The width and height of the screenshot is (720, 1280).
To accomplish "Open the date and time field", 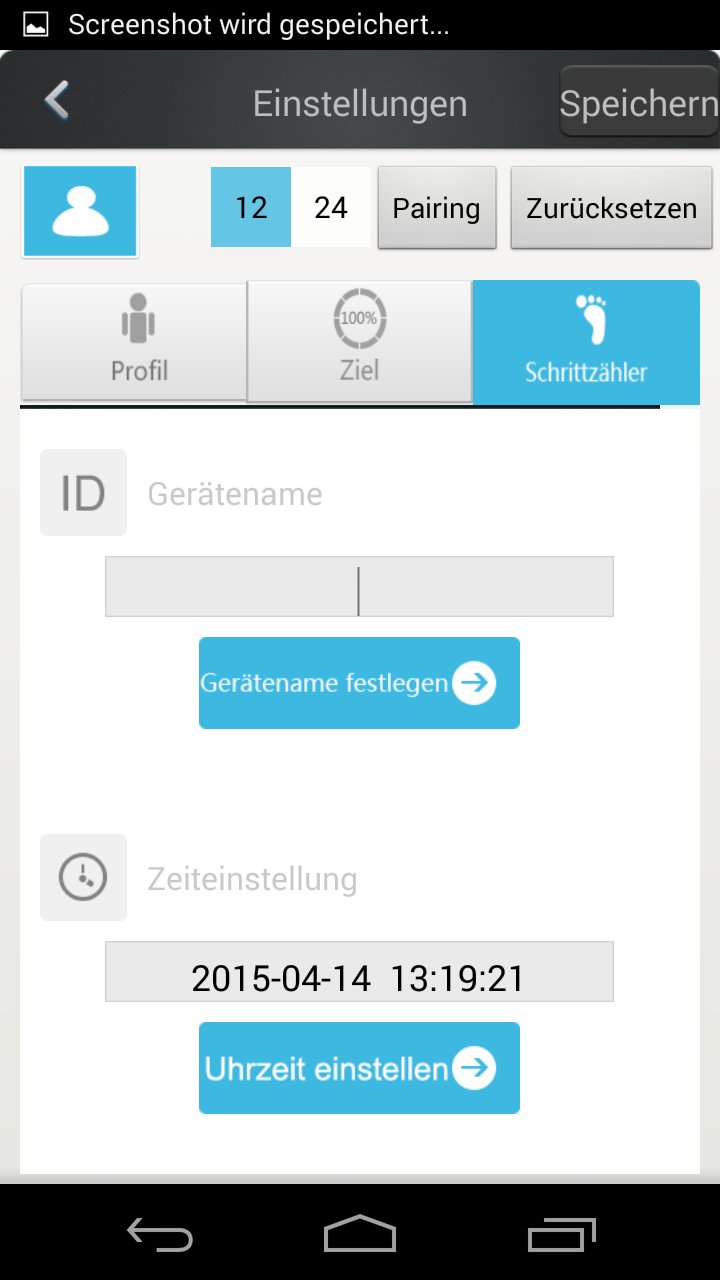I will click(359, 971).
